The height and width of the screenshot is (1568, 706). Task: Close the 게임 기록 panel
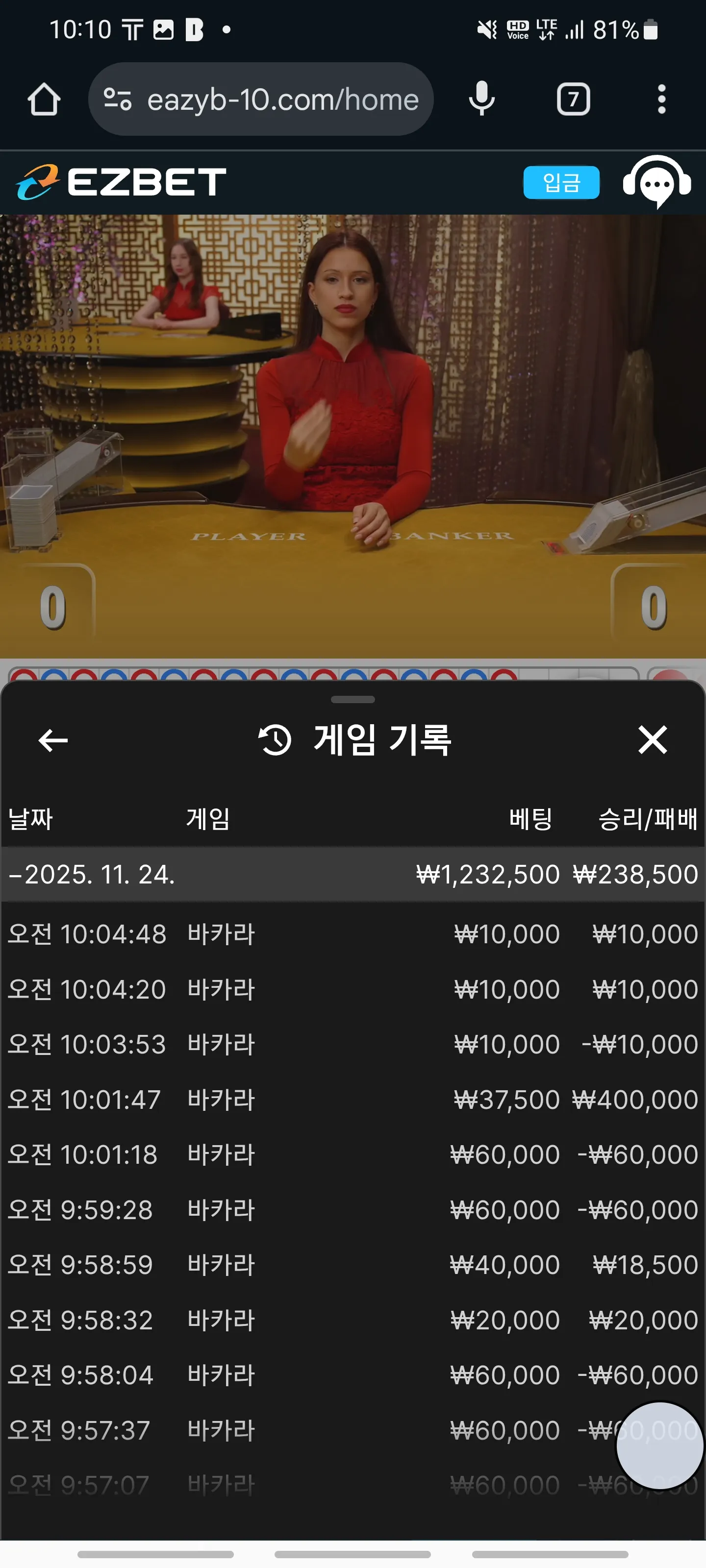pos(653,739)
